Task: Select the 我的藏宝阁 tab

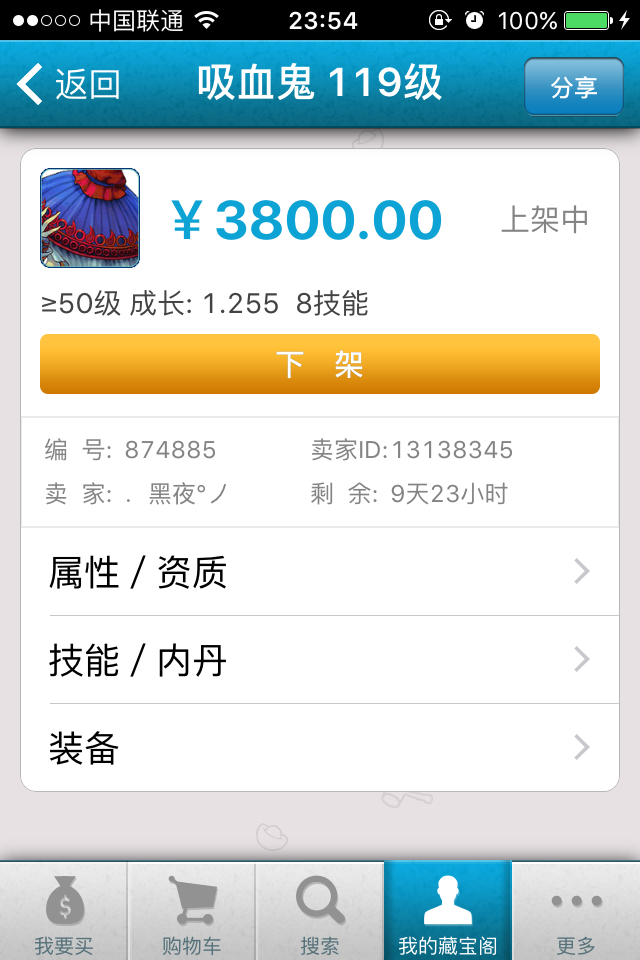Action: pos(448,912)
